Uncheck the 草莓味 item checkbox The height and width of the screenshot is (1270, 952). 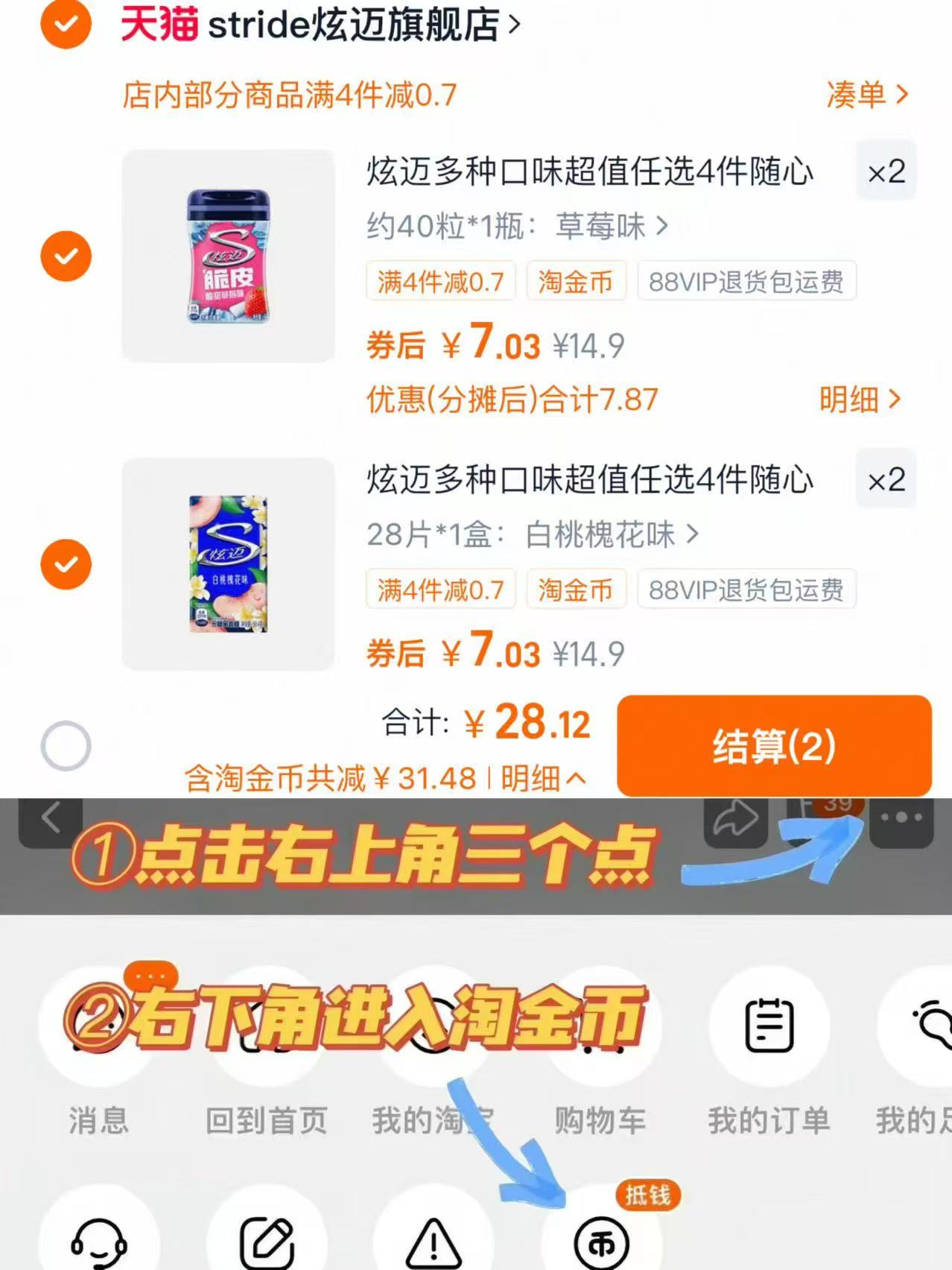tap(65, 256)
